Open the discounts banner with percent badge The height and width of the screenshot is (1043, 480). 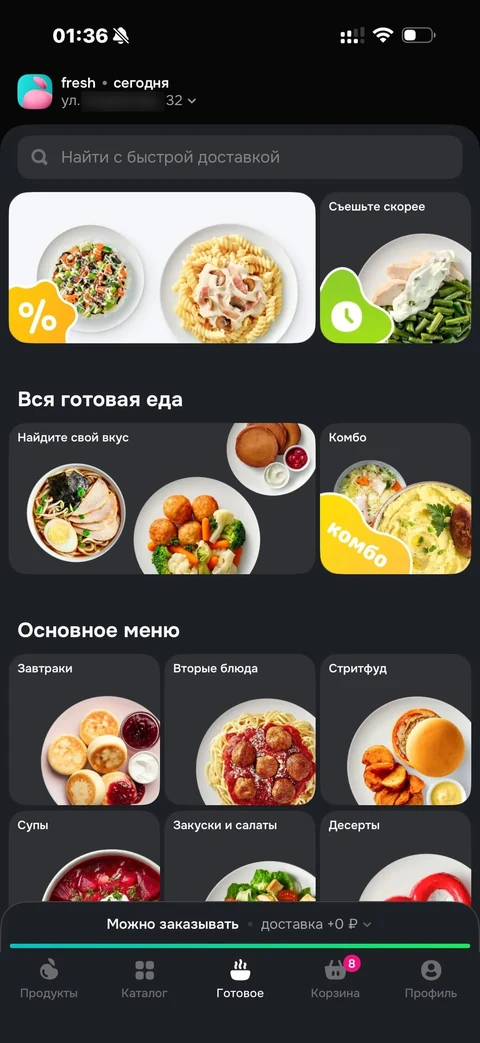(x=162, y=267)
